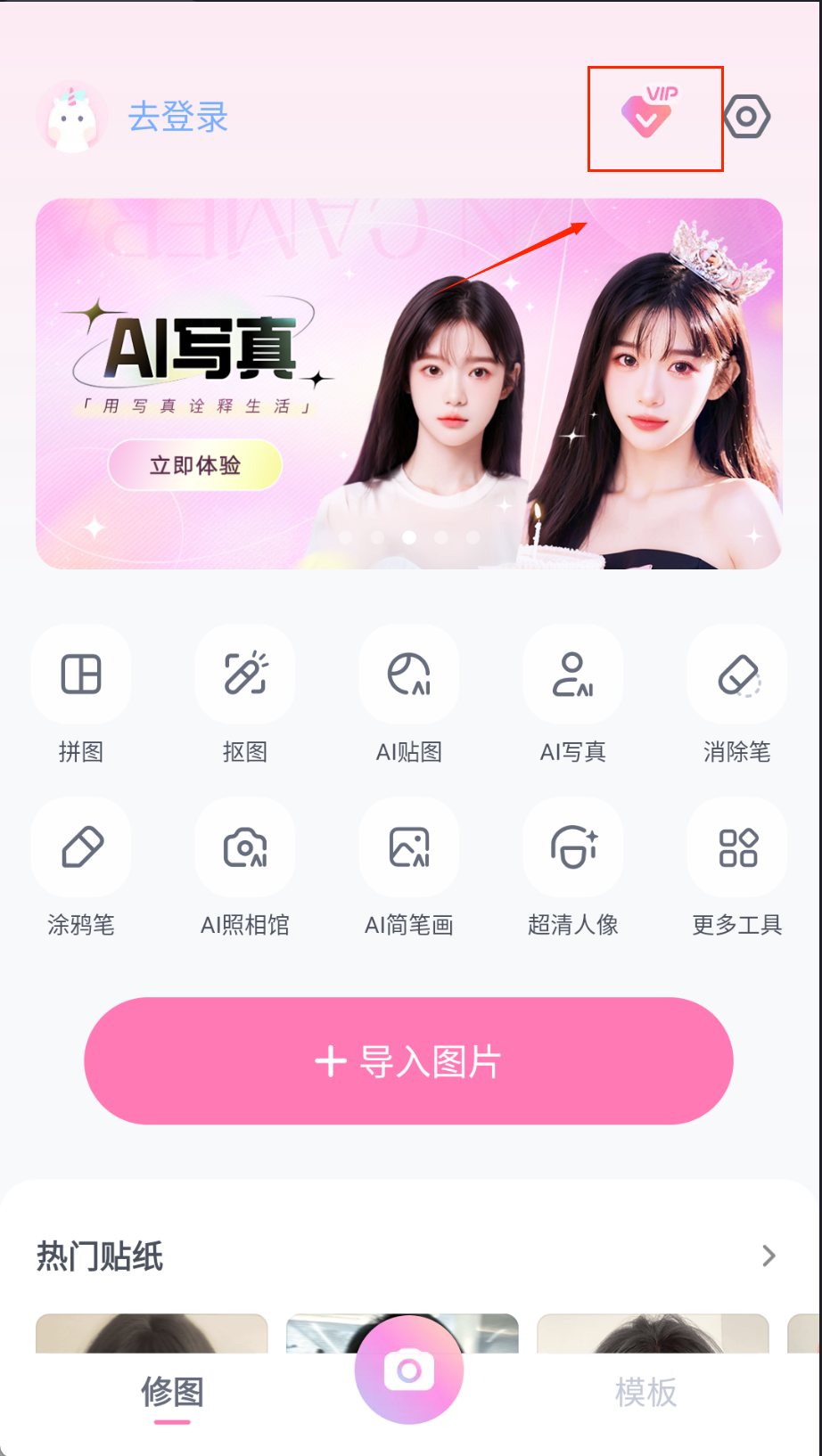The width and height of the screenshot is (822, 1456).
Task: Open the AI简笔画 tool
Action: pyautogui.click(x=409, y=847)
